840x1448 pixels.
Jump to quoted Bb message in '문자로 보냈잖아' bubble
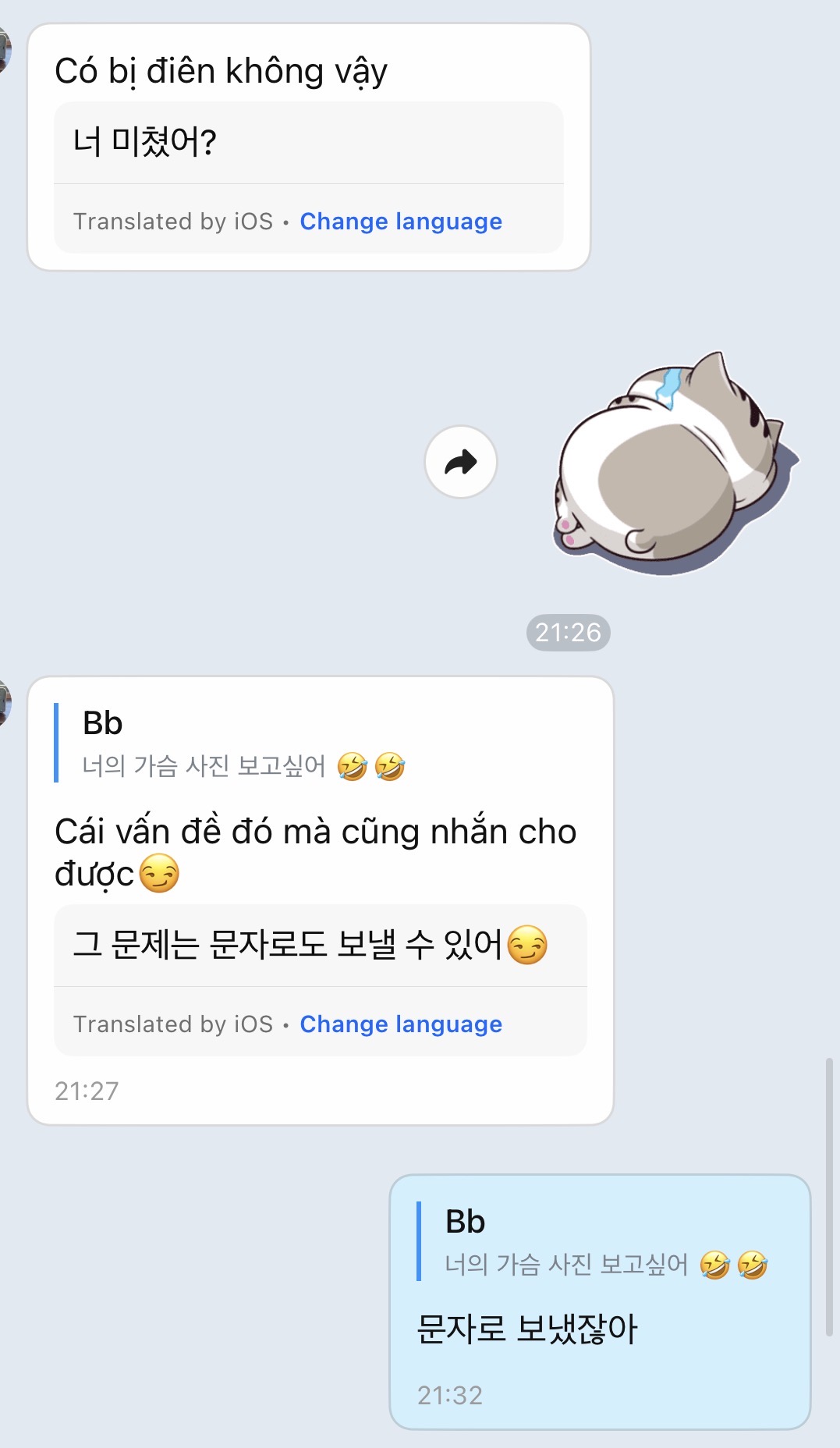tap(604, 1242)
